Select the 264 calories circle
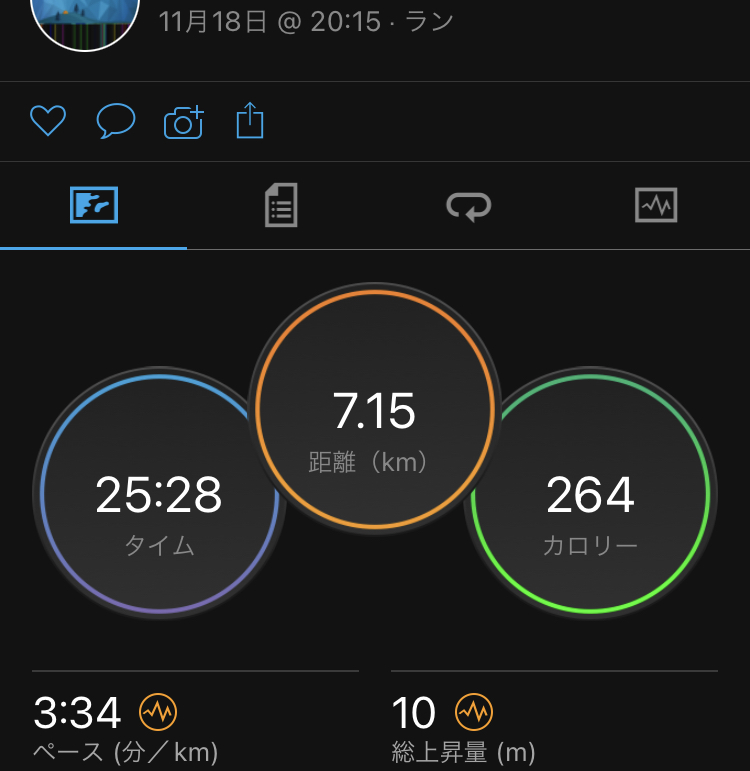This screenshot has width=750, height=771. tap(590, 495)
